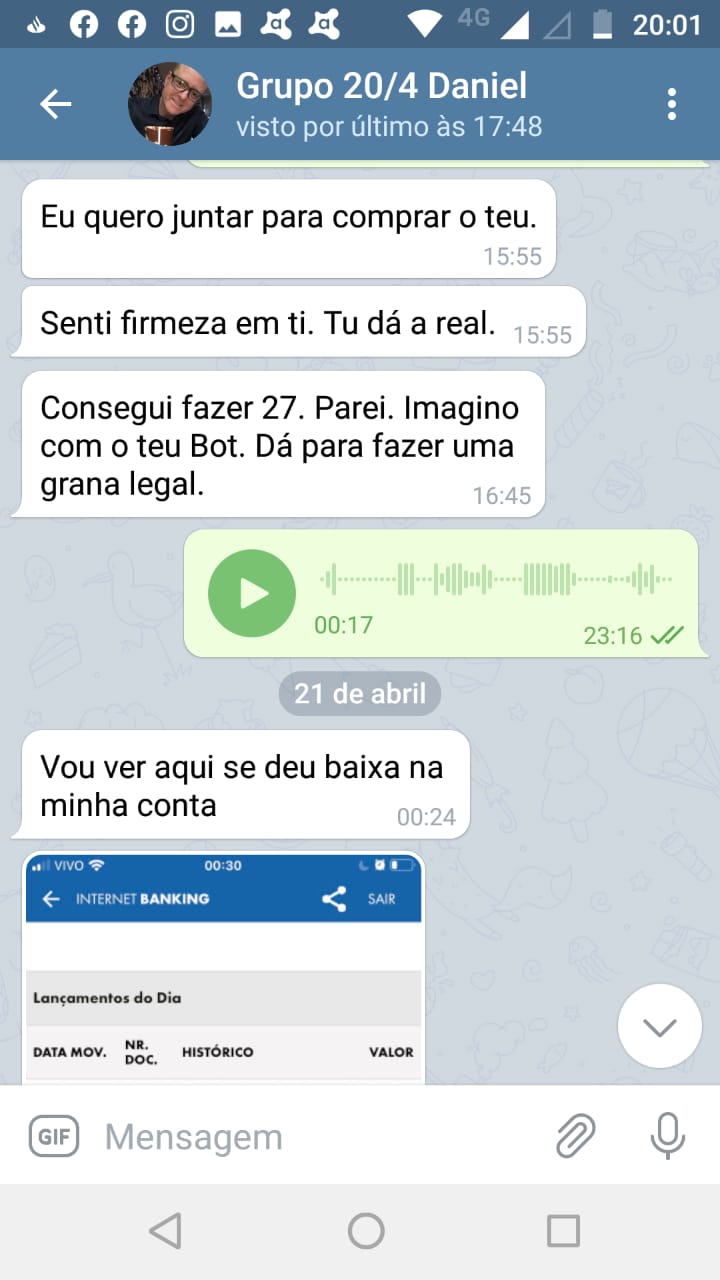Open the Grupo 20/4 Daniel profile picture
Viewport: 720px width, 1280px height.
170,104
